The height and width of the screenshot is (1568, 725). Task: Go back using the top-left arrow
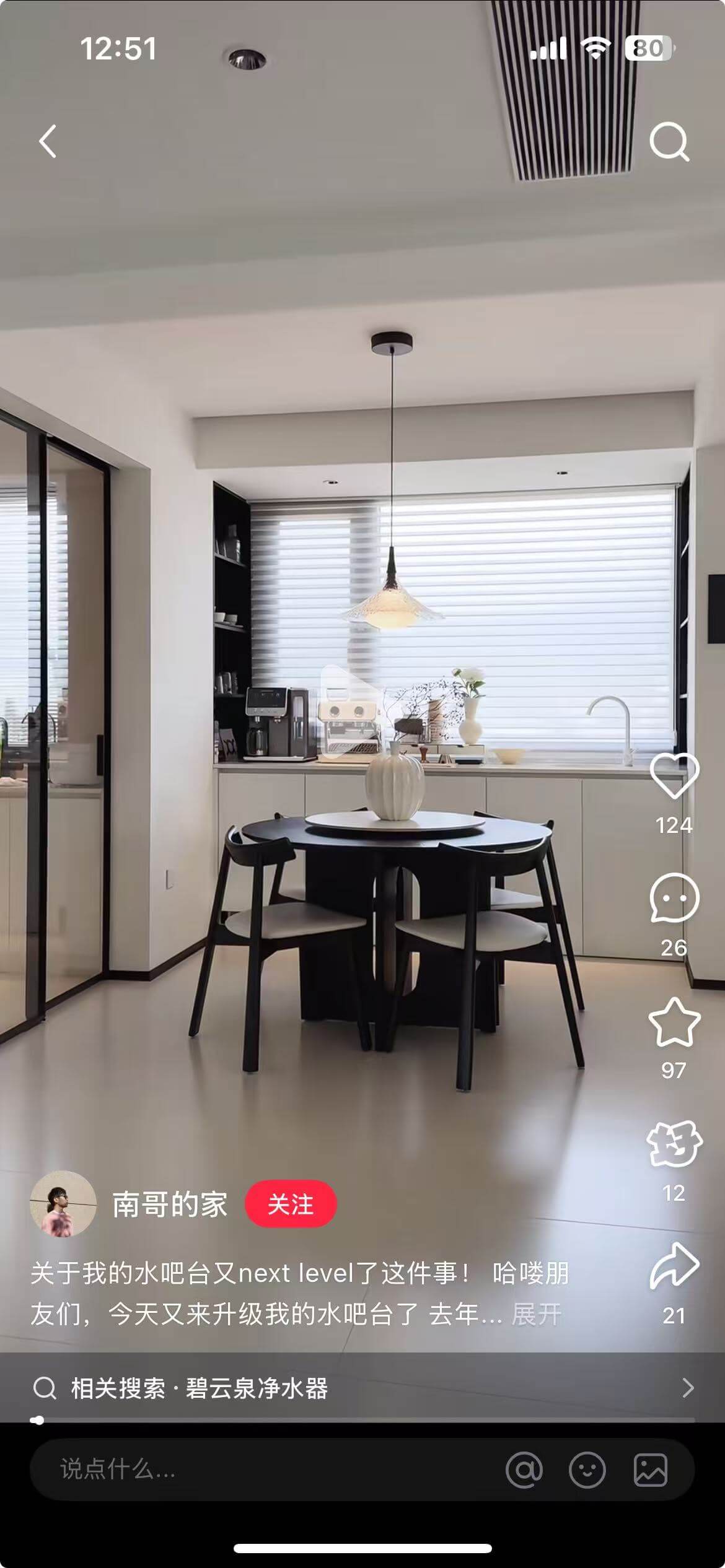coord(48,141)
